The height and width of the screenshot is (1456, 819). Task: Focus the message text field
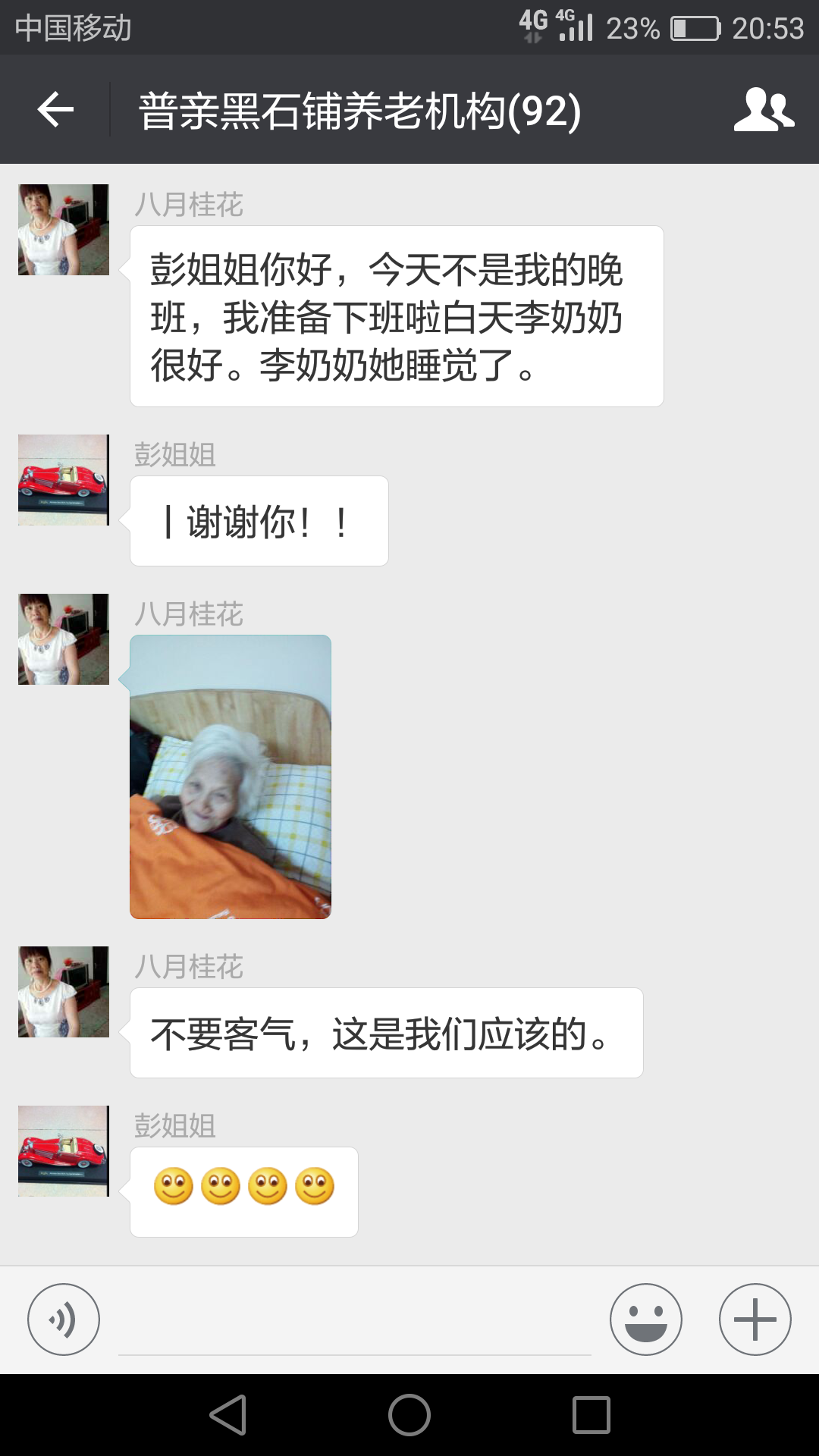[354, 1323]
